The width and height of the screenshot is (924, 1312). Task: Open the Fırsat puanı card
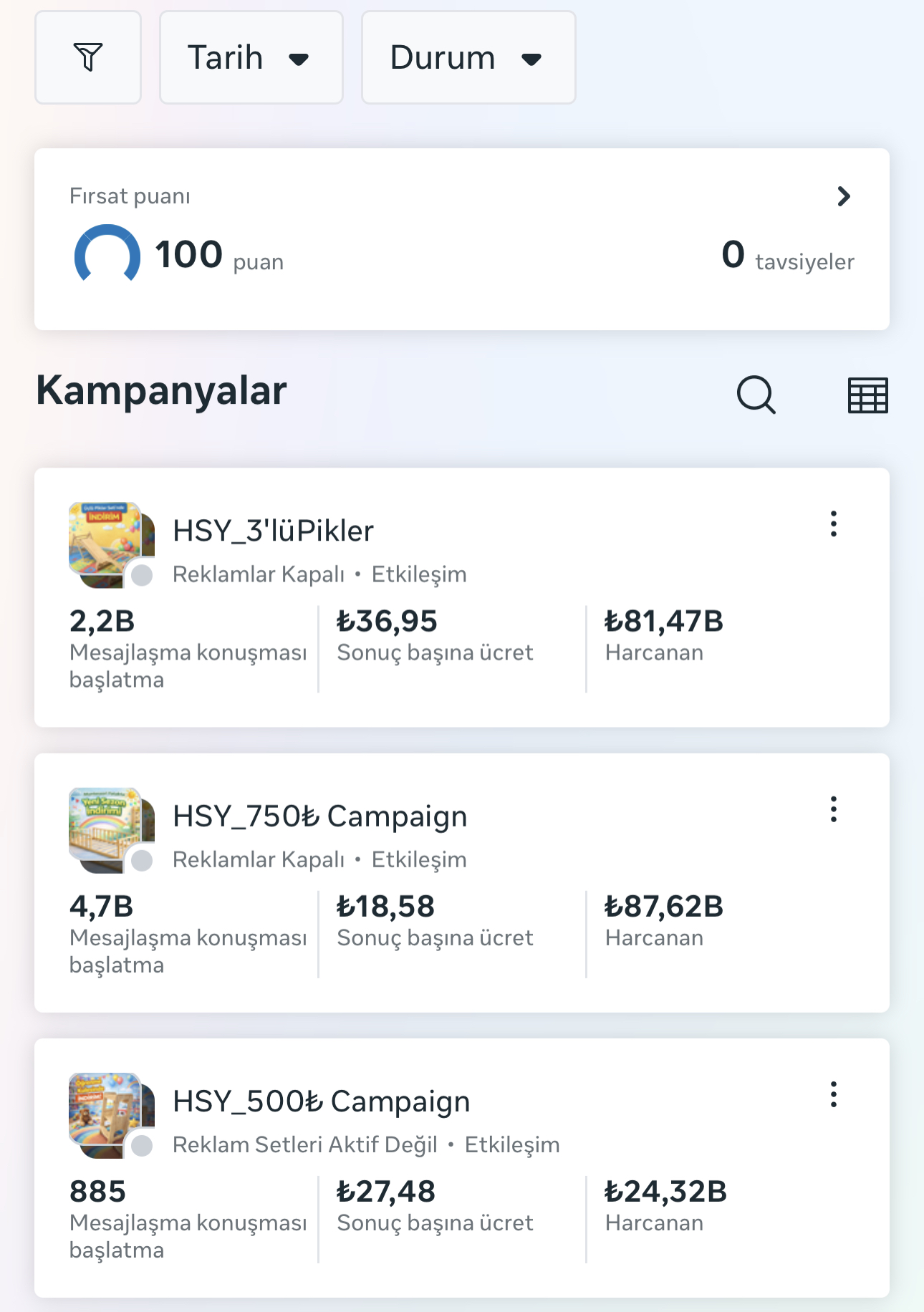point(462,239)
